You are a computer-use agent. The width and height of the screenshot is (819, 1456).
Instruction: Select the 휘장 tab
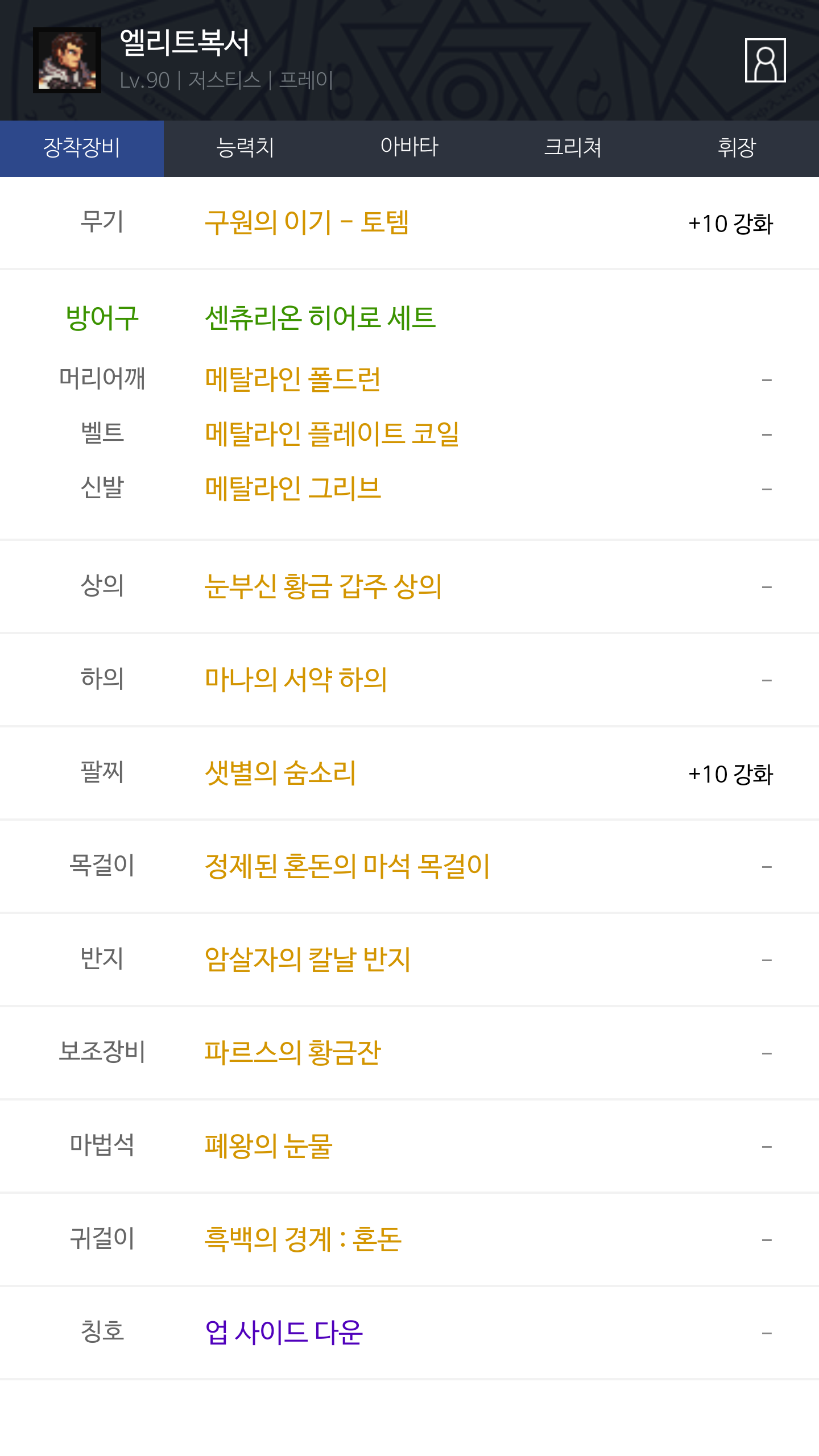coord(737,148)
